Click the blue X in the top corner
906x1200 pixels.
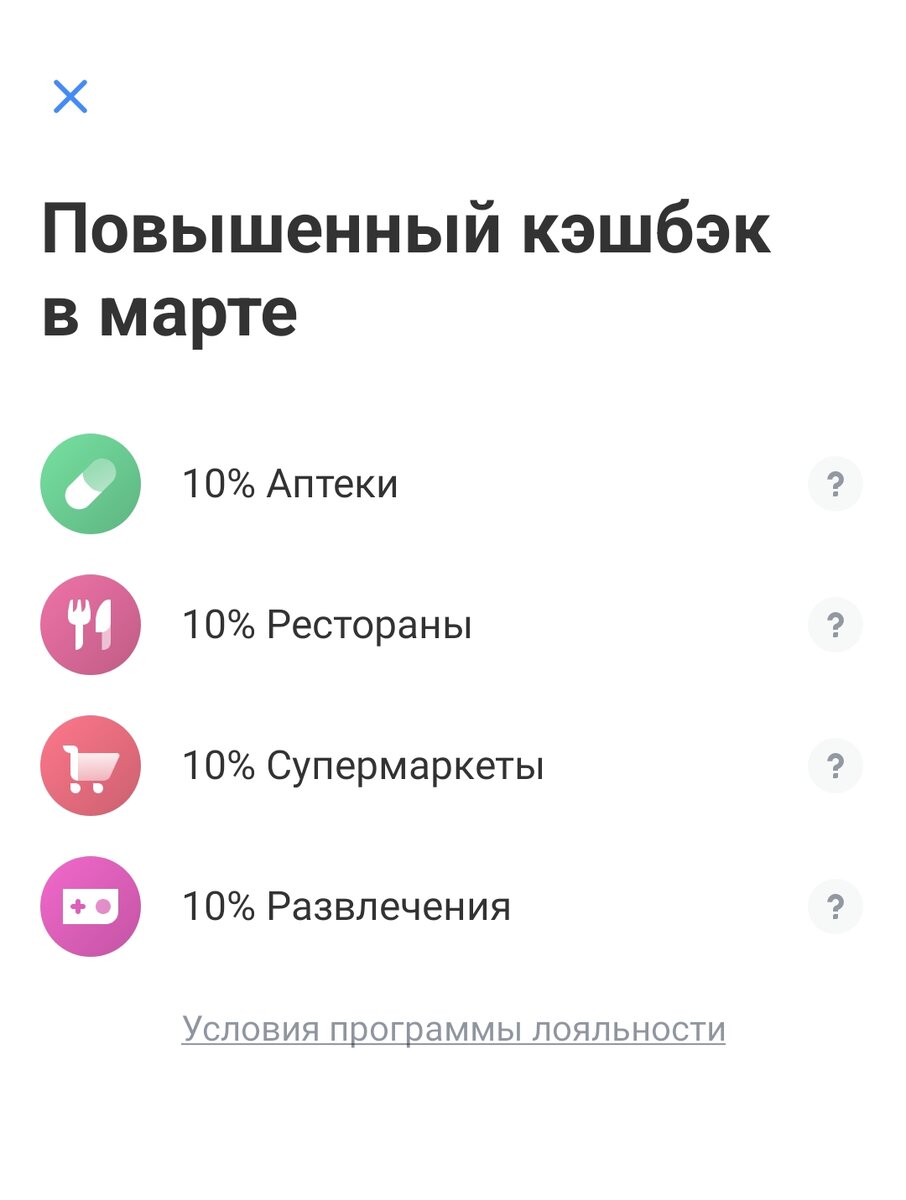[x=70, y=97]
